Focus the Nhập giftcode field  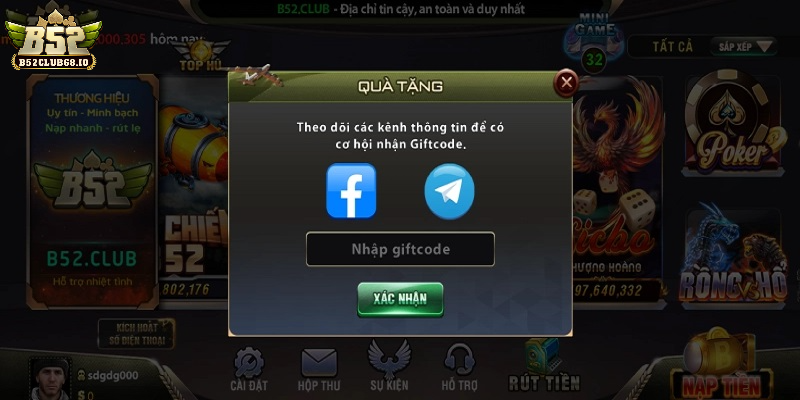click(400, 249)
